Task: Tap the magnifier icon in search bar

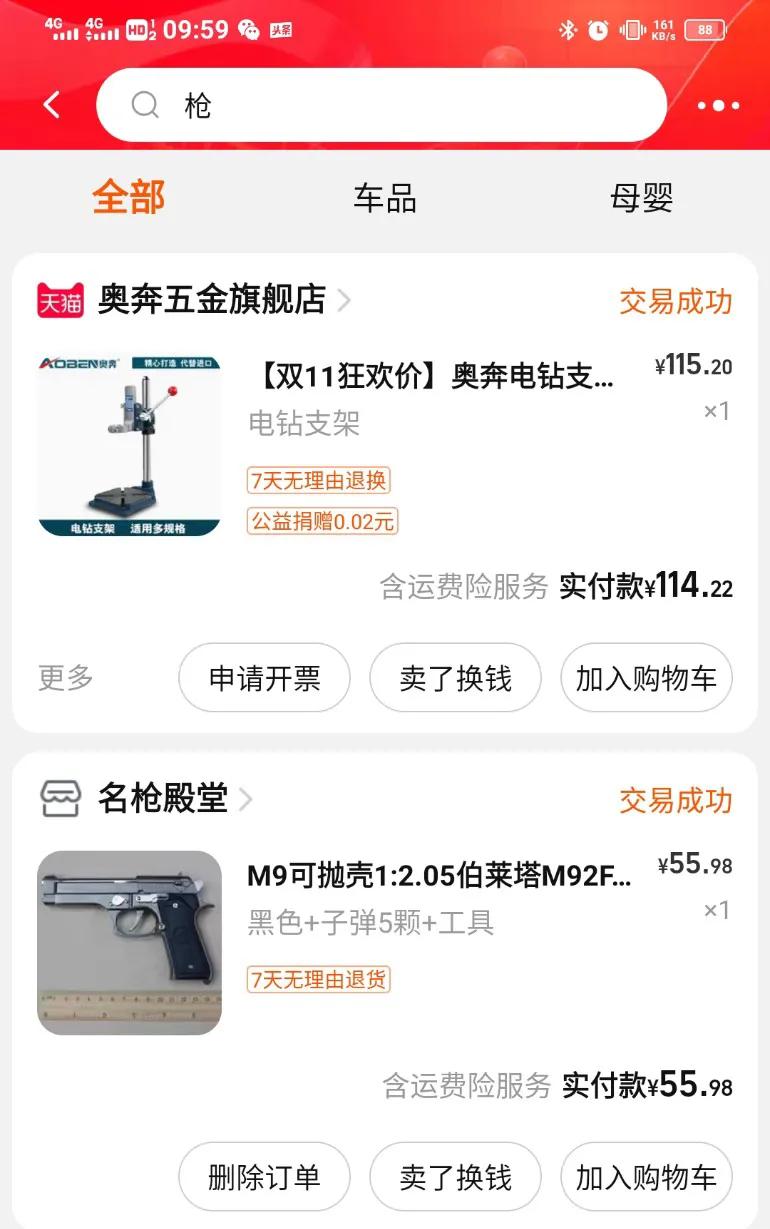Action: tap(145, 104)
